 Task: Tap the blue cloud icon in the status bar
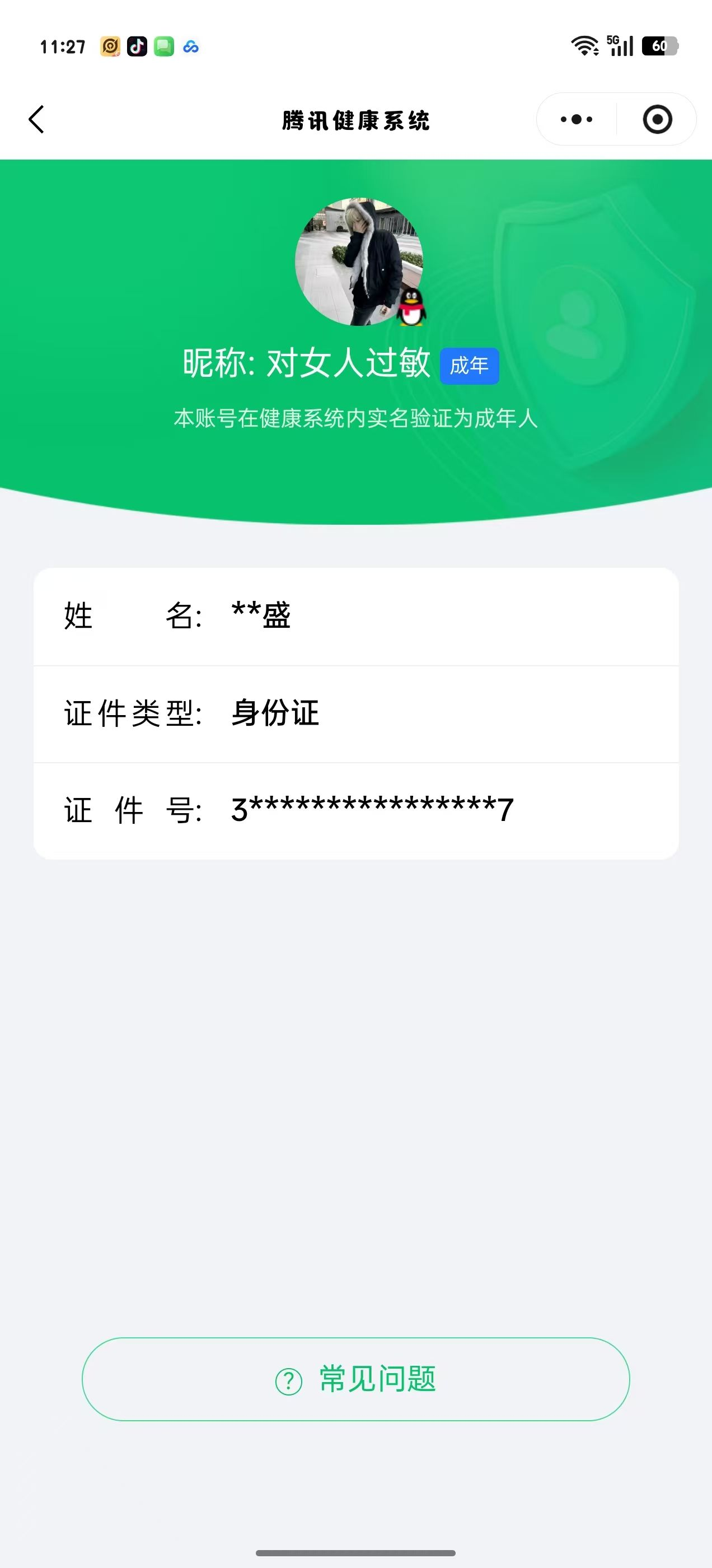coord(190,46)
